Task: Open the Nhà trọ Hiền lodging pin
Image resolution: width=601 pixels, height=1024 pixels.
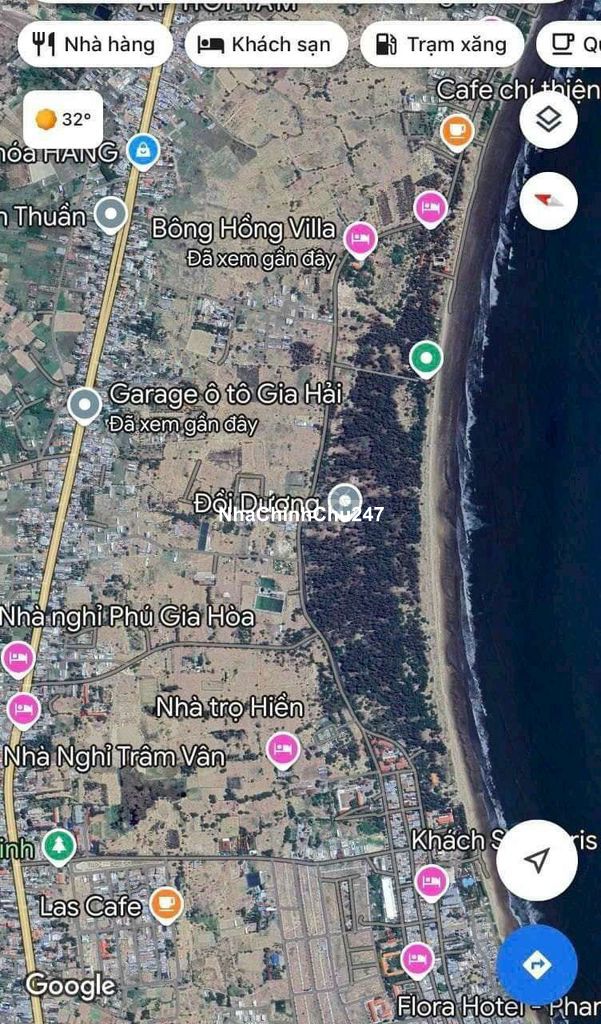Action: coord(283,748)
